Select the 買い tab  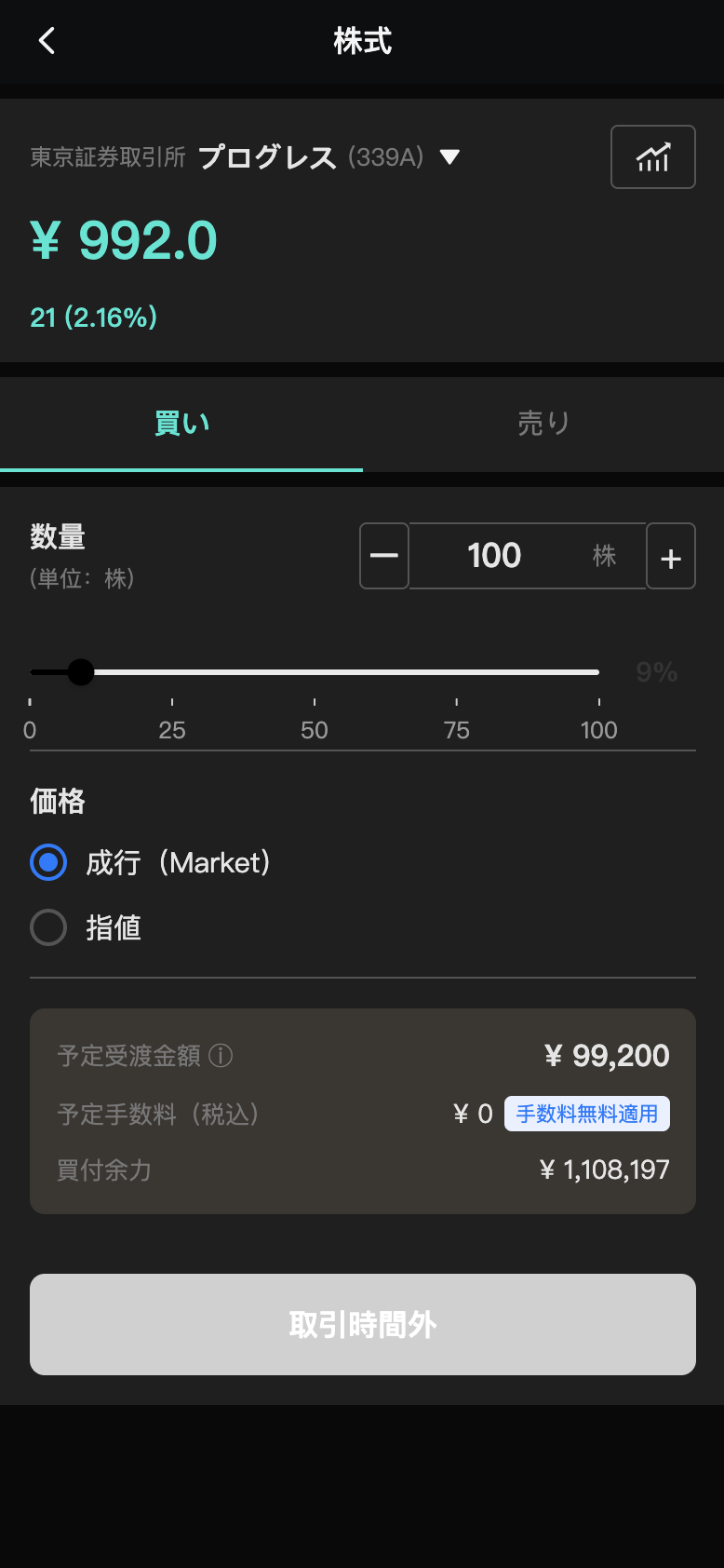point(181,424)
